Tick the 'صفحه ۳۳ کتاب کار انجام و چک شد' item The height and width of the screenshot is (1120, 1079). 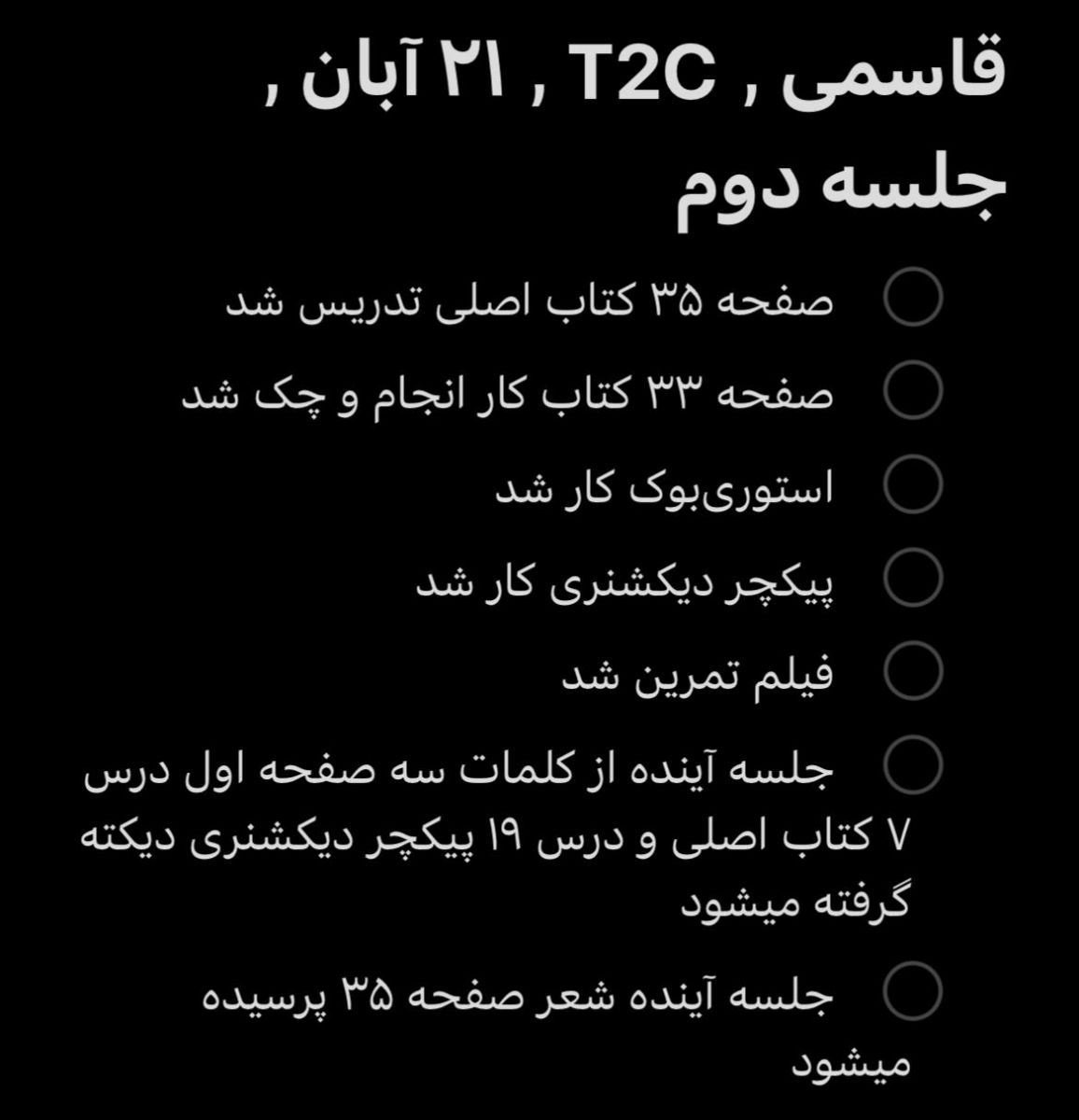click(912, 391)
